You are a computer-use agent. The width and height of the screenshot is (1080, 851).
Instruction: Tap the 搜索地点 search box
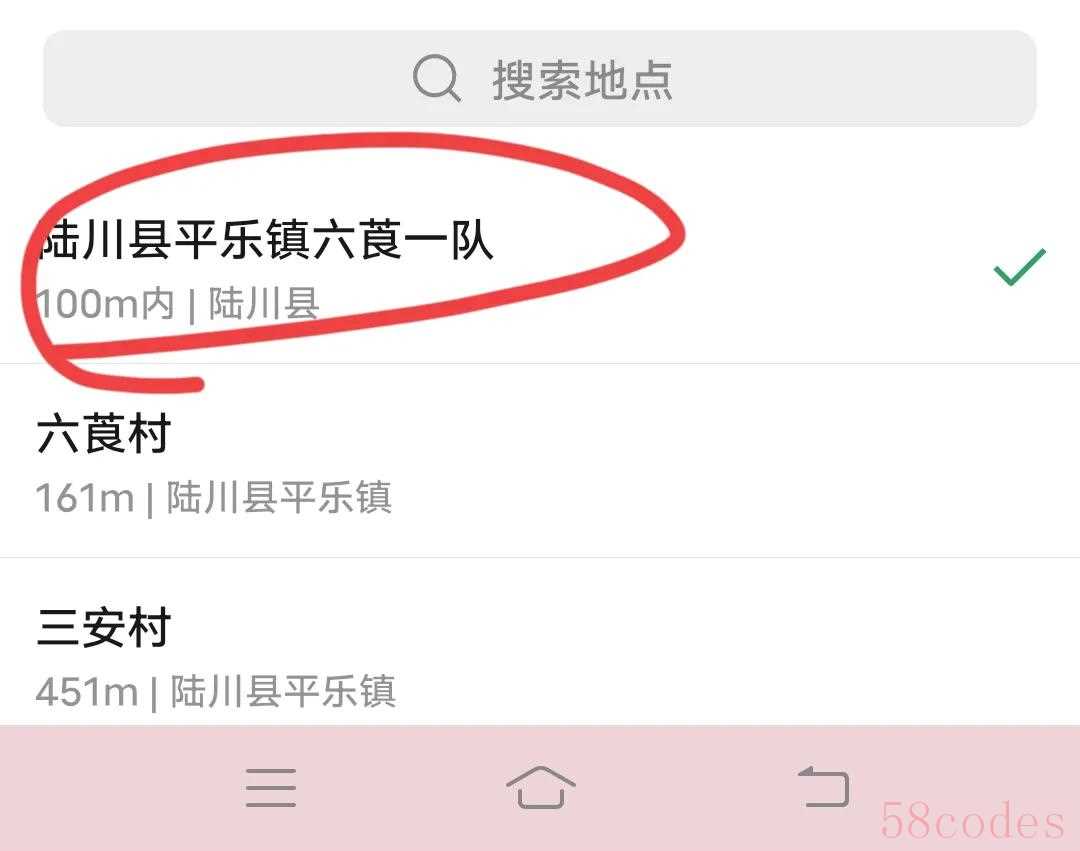coord(540,79)
